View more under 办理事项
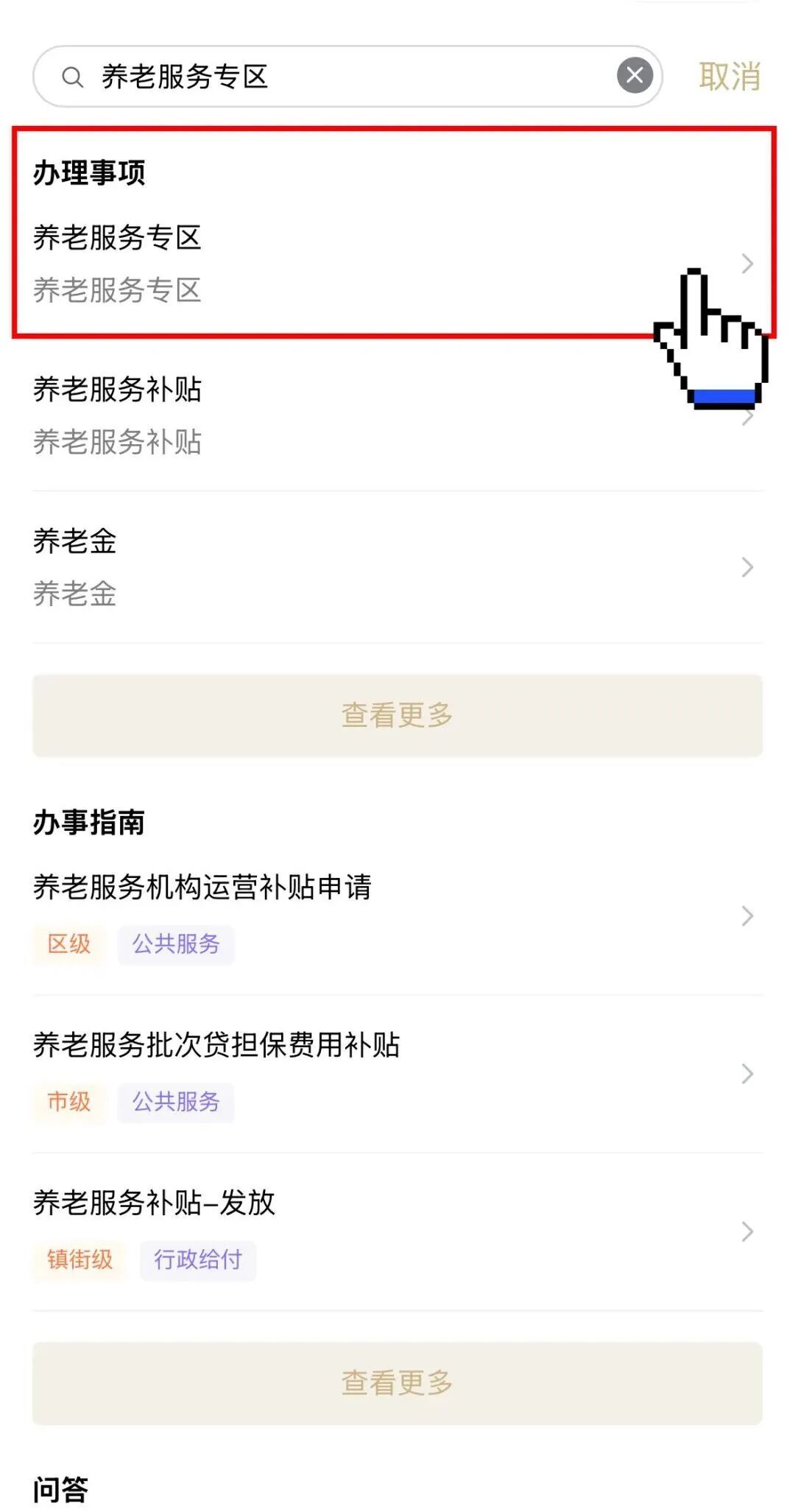The height and width of the screenshot is (1512, 795). click(x=397, y=715)
